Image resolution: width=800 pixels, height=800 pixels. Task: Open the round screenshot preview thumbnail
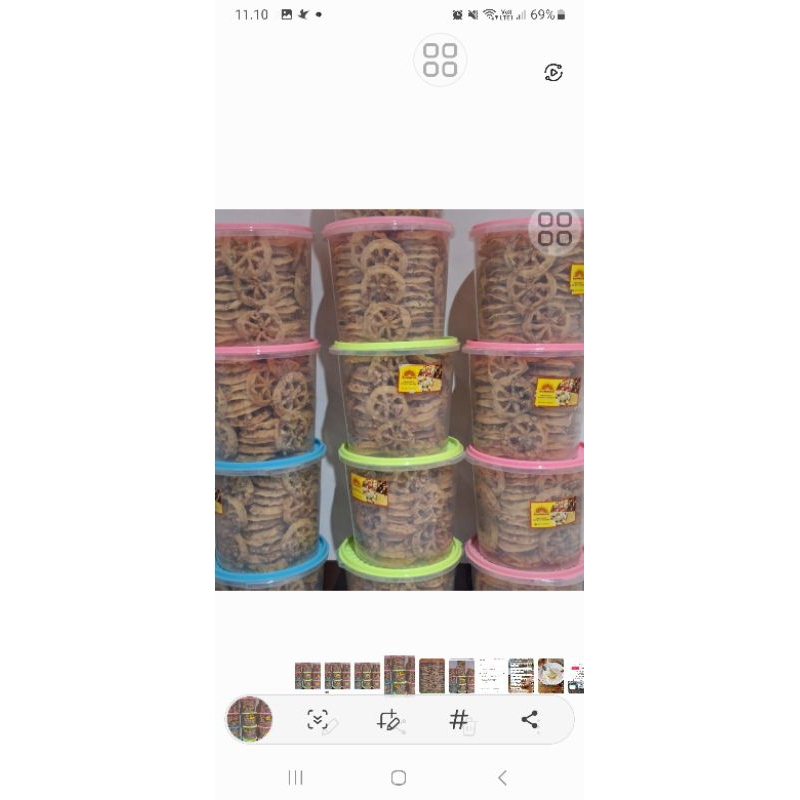coord(250,719)
